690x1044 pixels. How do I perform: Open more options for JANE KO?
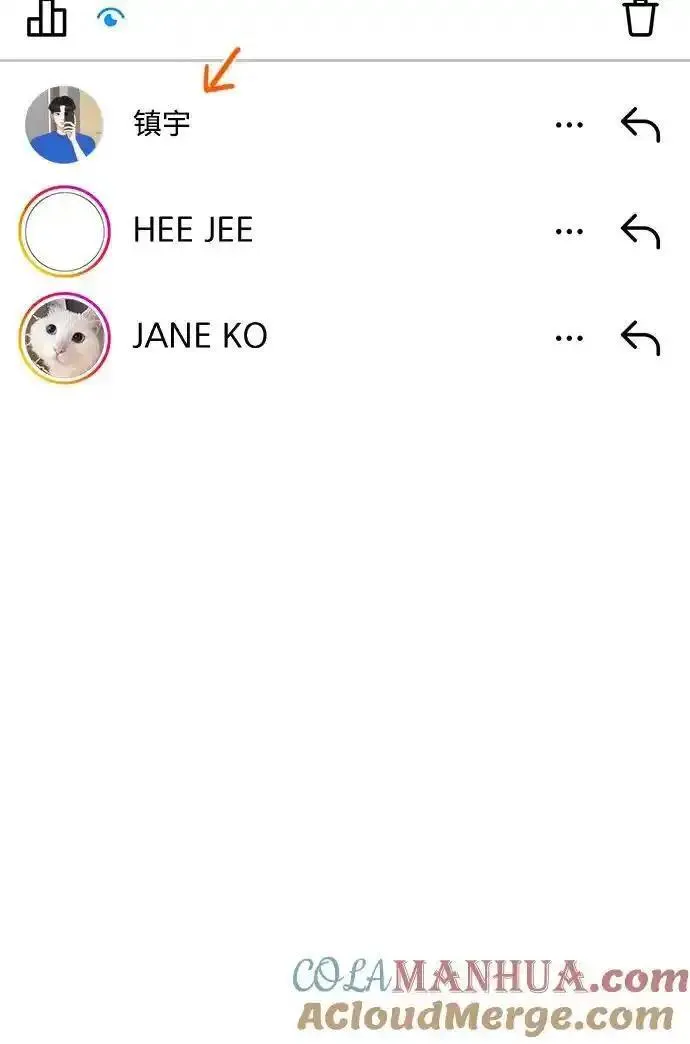pos(569,338)
